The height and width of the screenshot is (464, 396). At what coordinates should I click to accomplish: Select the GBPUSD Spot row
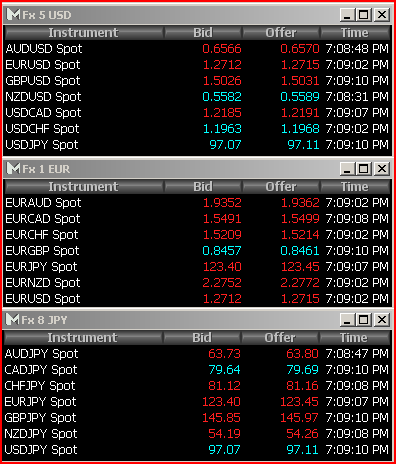click(197, 81)
